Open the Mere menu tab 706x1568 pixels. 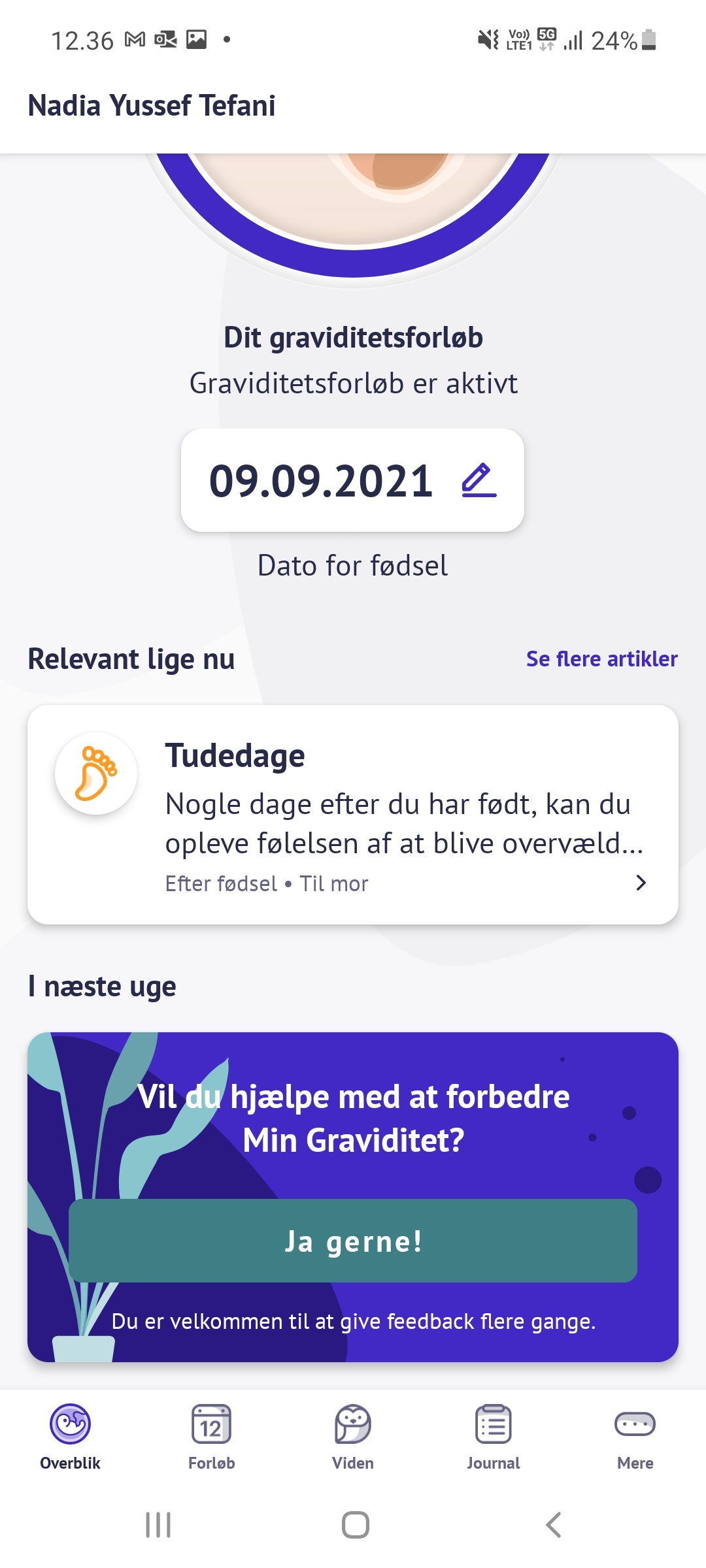click(635, 1436)
